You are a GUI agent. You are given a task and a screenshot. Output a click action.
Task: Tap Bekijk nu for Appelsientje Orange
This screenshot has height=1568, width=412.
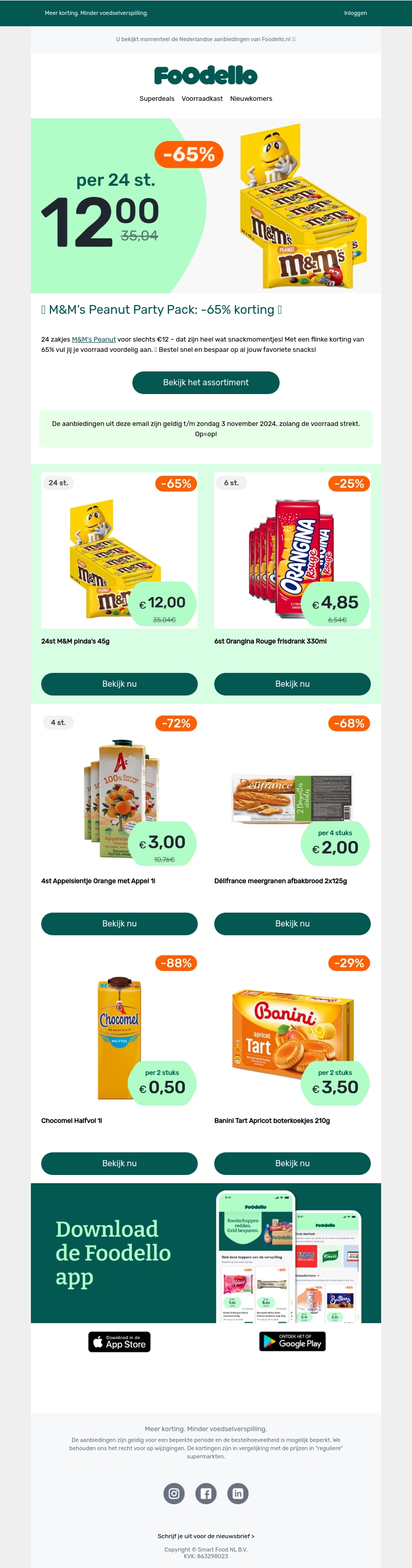(119, 923)
